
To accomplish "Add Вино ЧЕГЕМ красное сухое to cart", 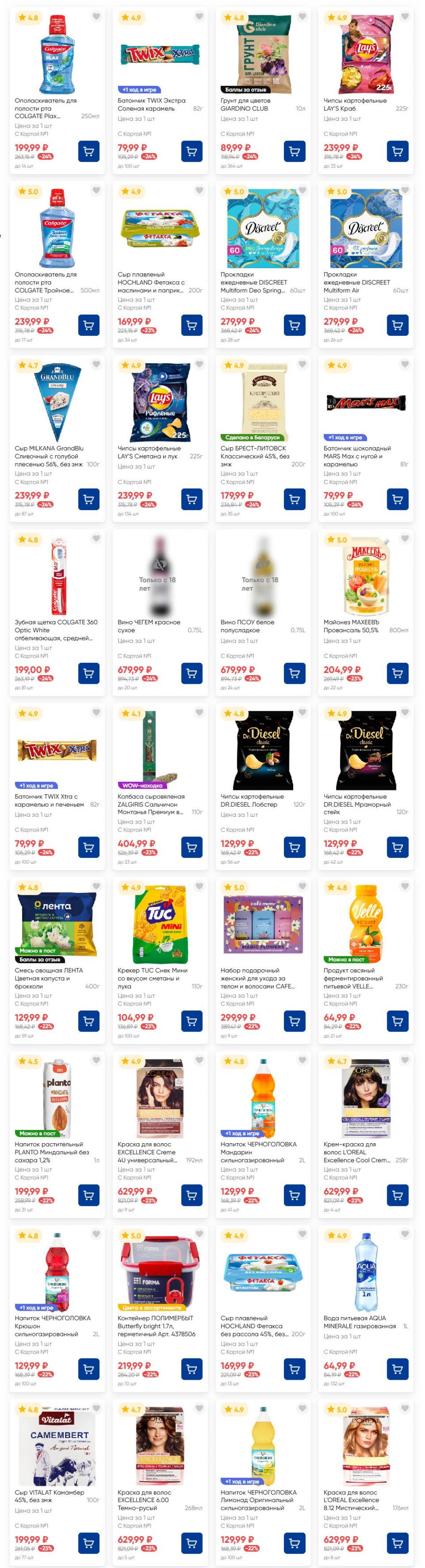I will [191, 673].
